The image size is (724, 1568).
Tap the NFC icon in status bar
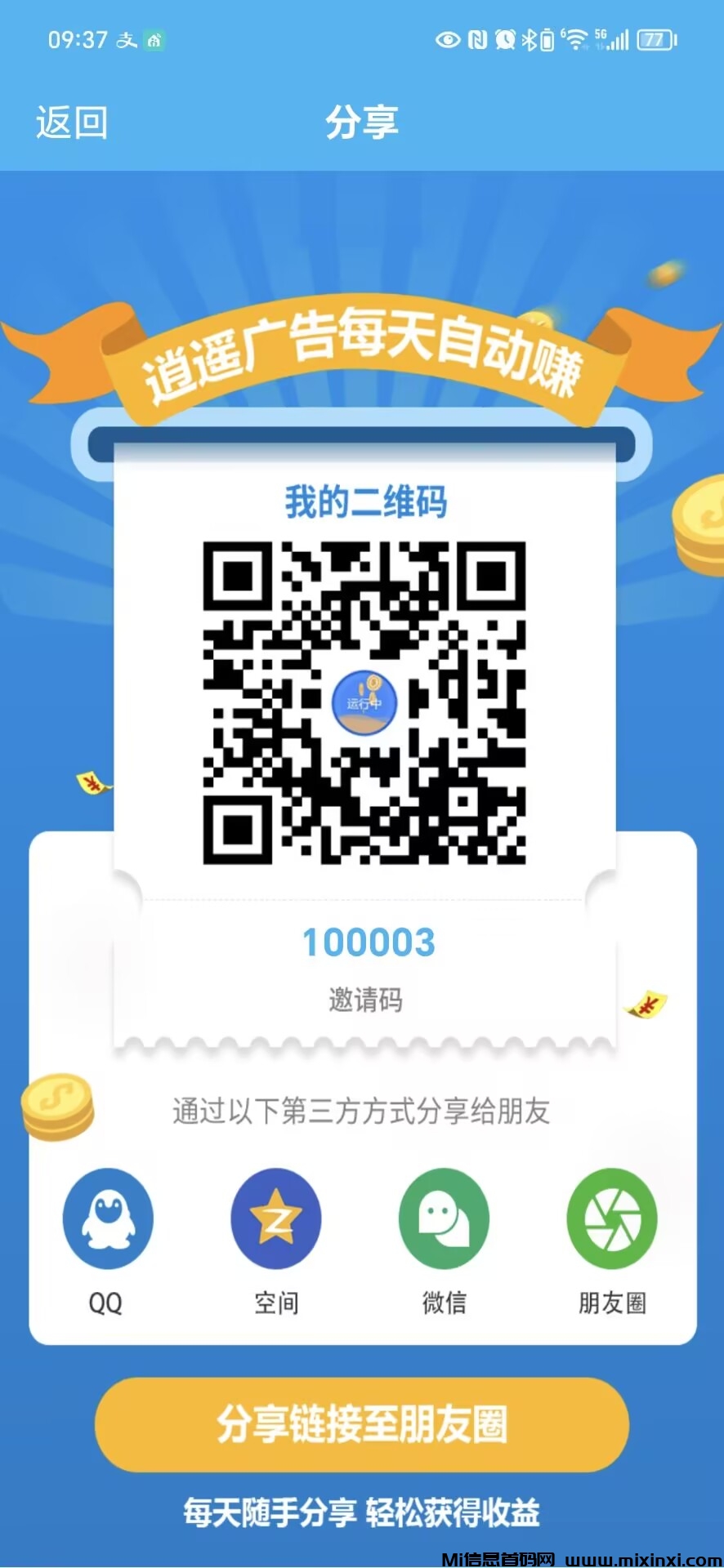pyautogui.click(x=476, y=38)
